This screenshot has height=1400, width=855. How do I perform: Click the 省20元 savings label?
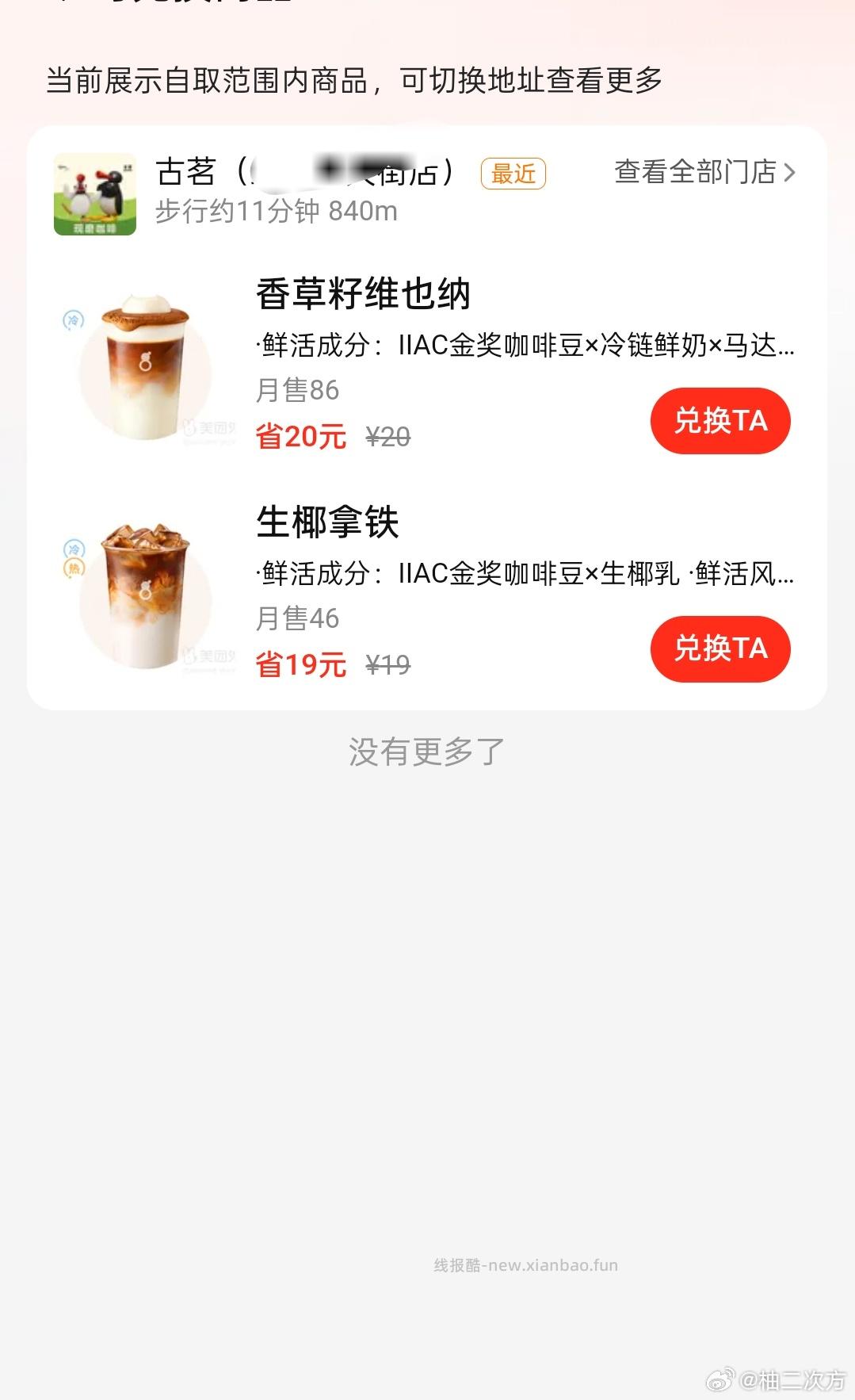point(300,436)
